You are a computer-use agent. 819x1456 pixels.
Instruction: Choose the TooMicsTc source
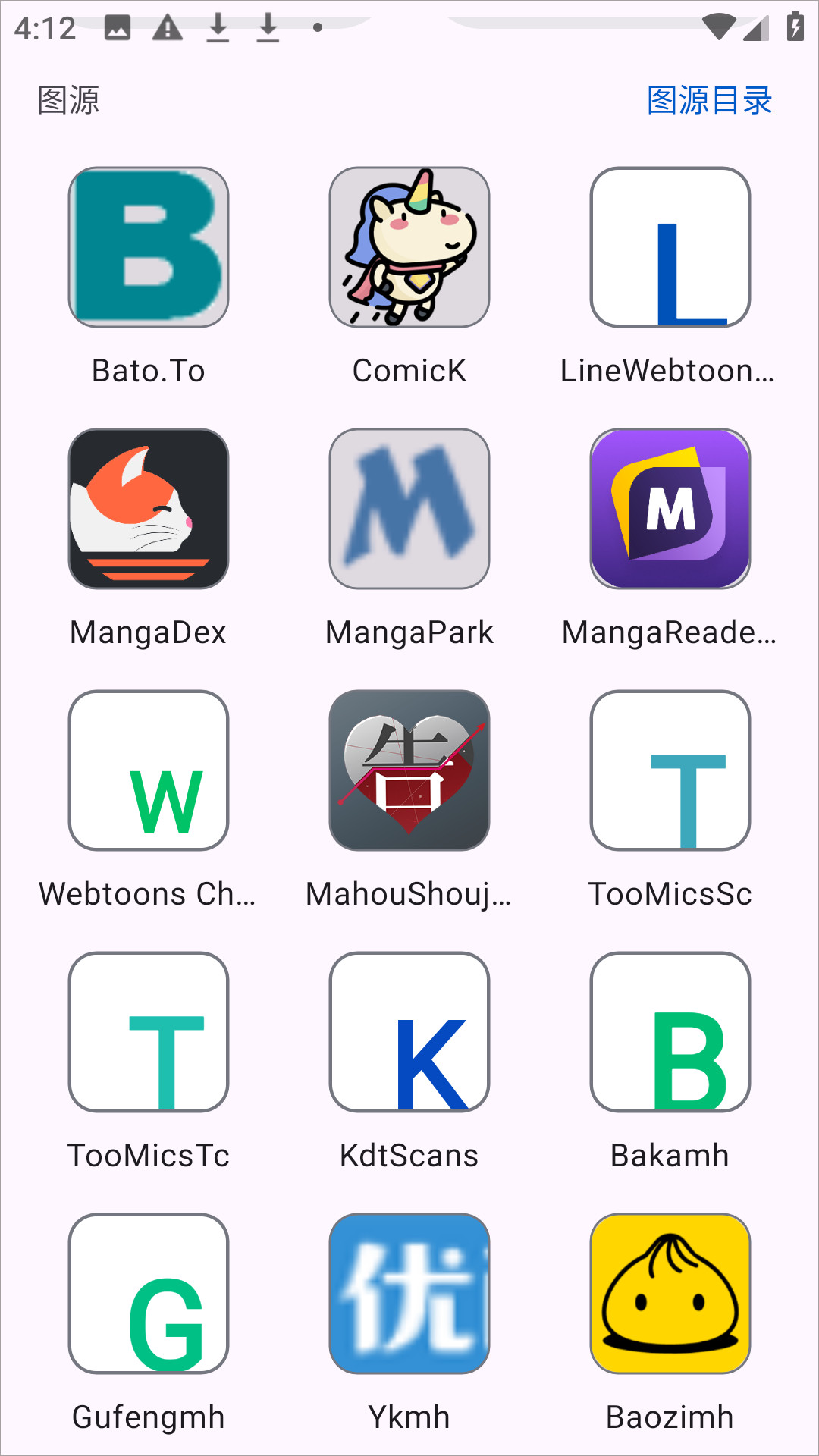149,1032
